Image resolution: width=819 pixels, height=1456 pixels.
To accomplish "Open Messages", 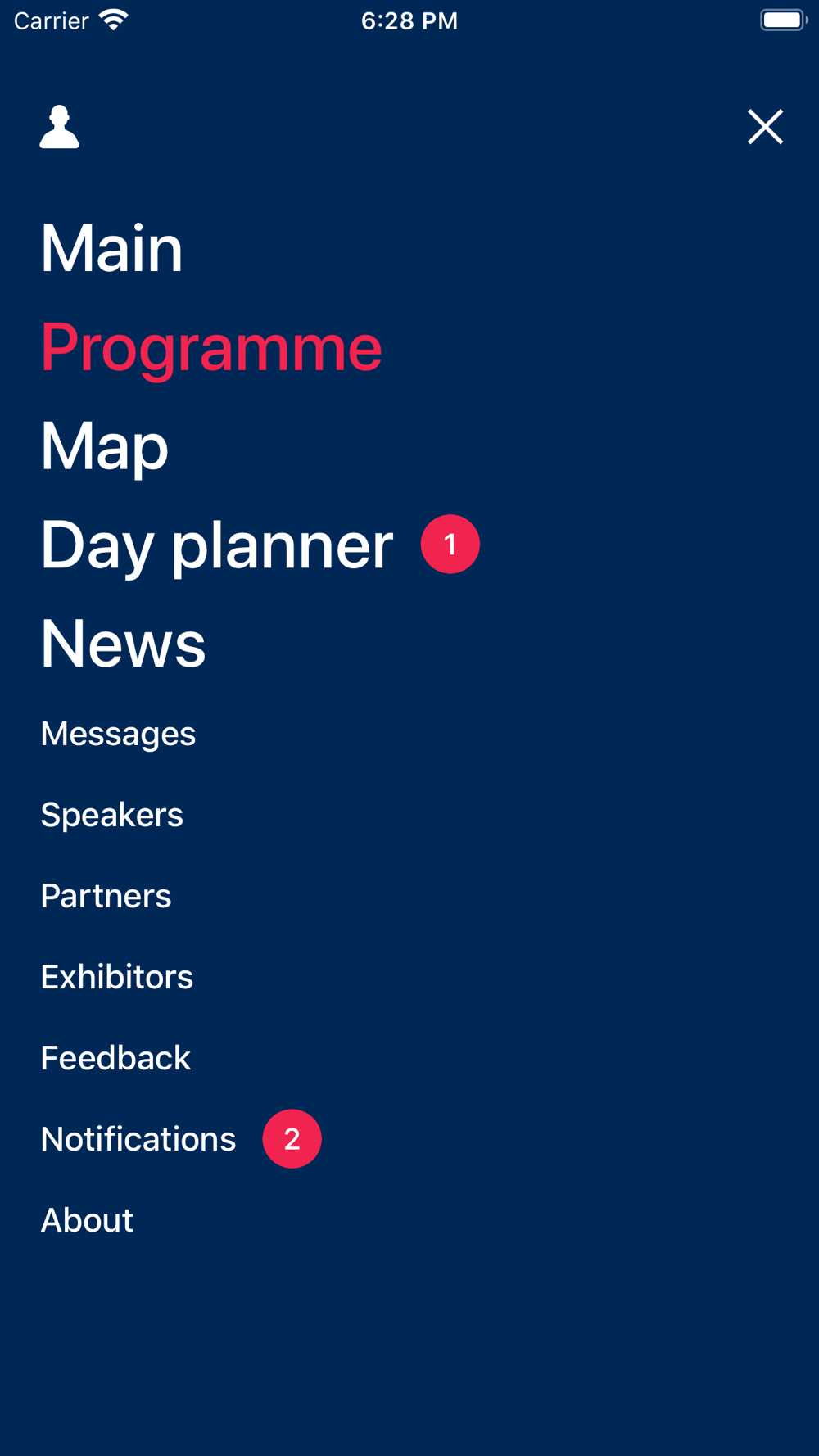I will pyautogui.click(x=119, y=734).
